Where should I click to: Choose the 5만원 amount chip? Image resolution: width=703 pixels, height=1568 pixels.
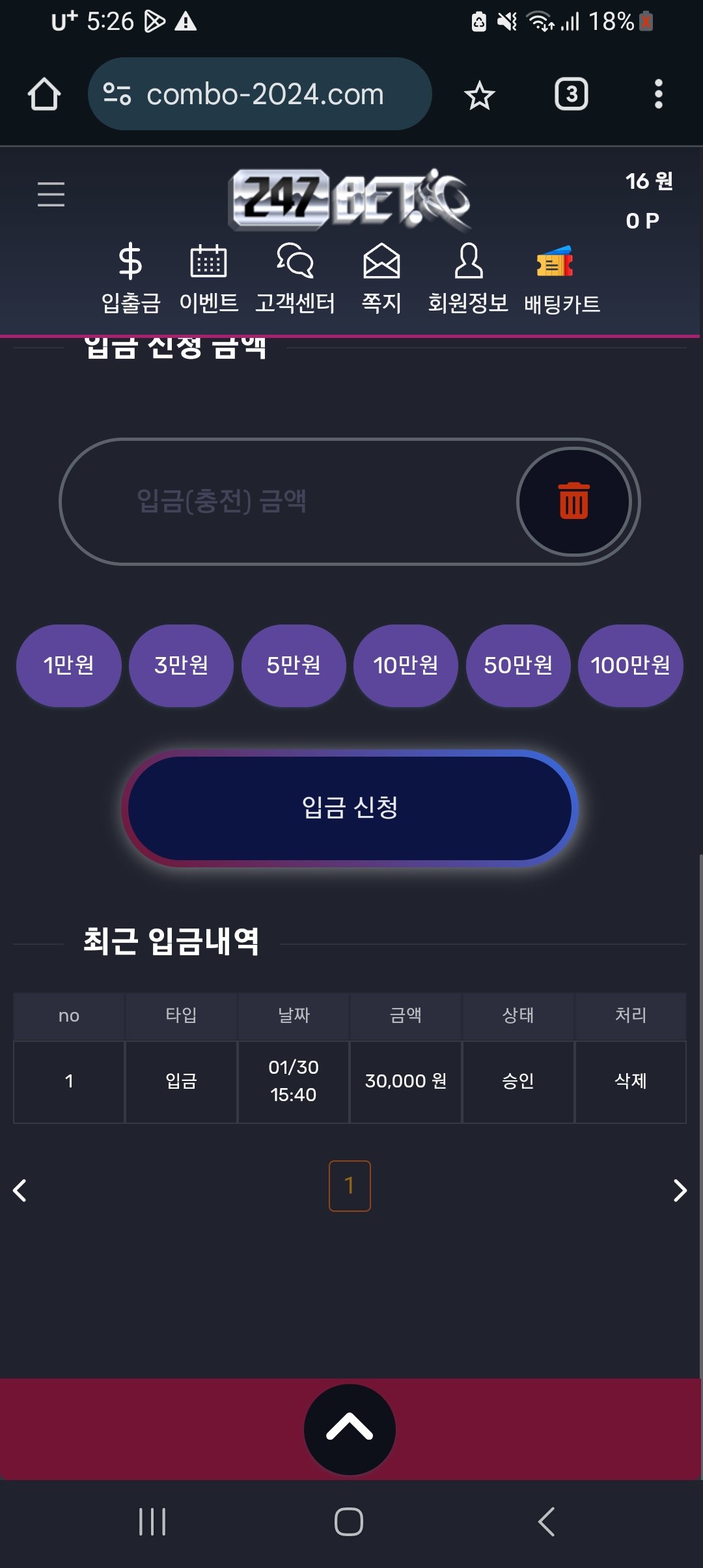click(x=294, y=665)
